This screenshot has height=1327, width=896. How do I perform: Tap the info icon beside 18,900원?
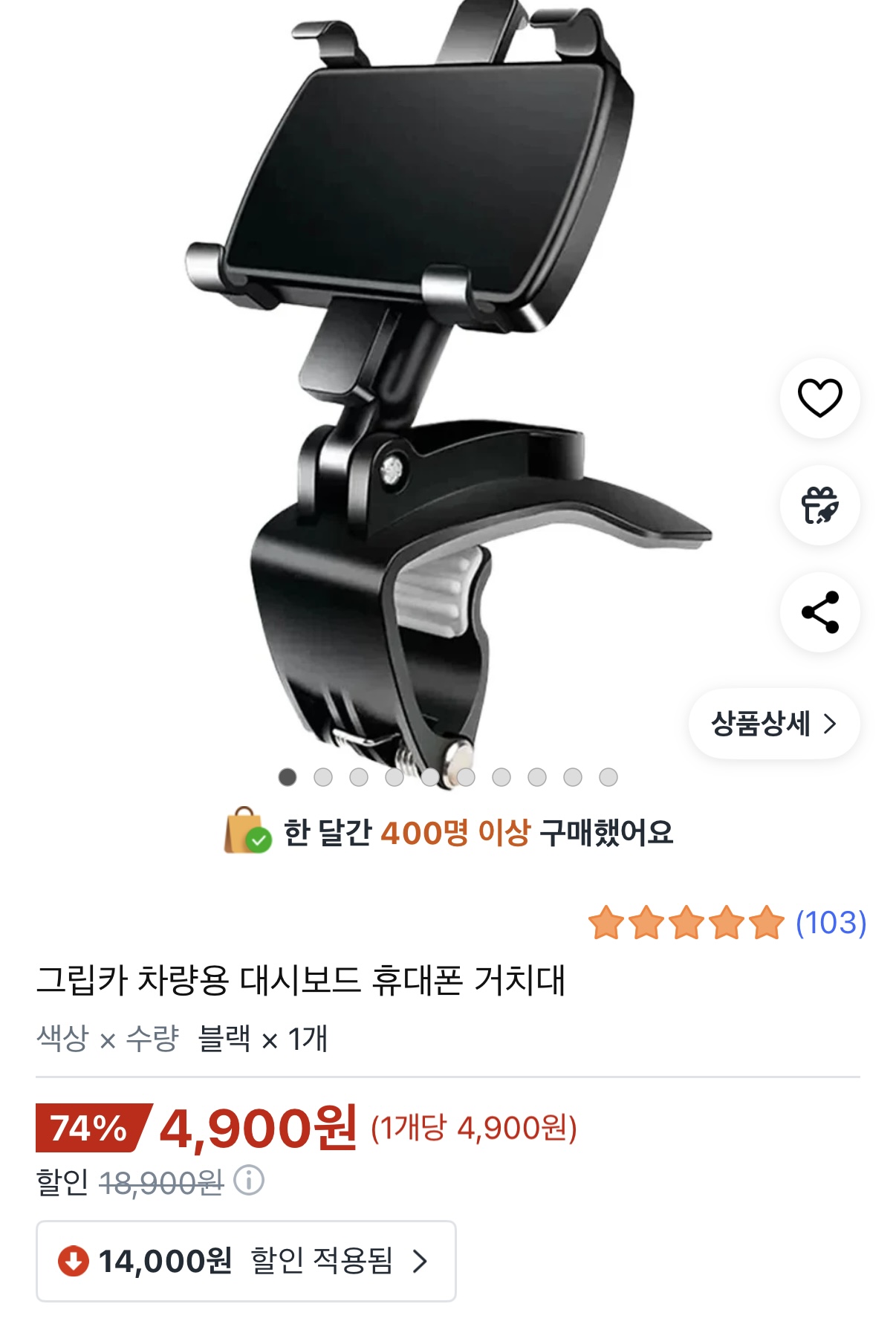(250, 1181)
